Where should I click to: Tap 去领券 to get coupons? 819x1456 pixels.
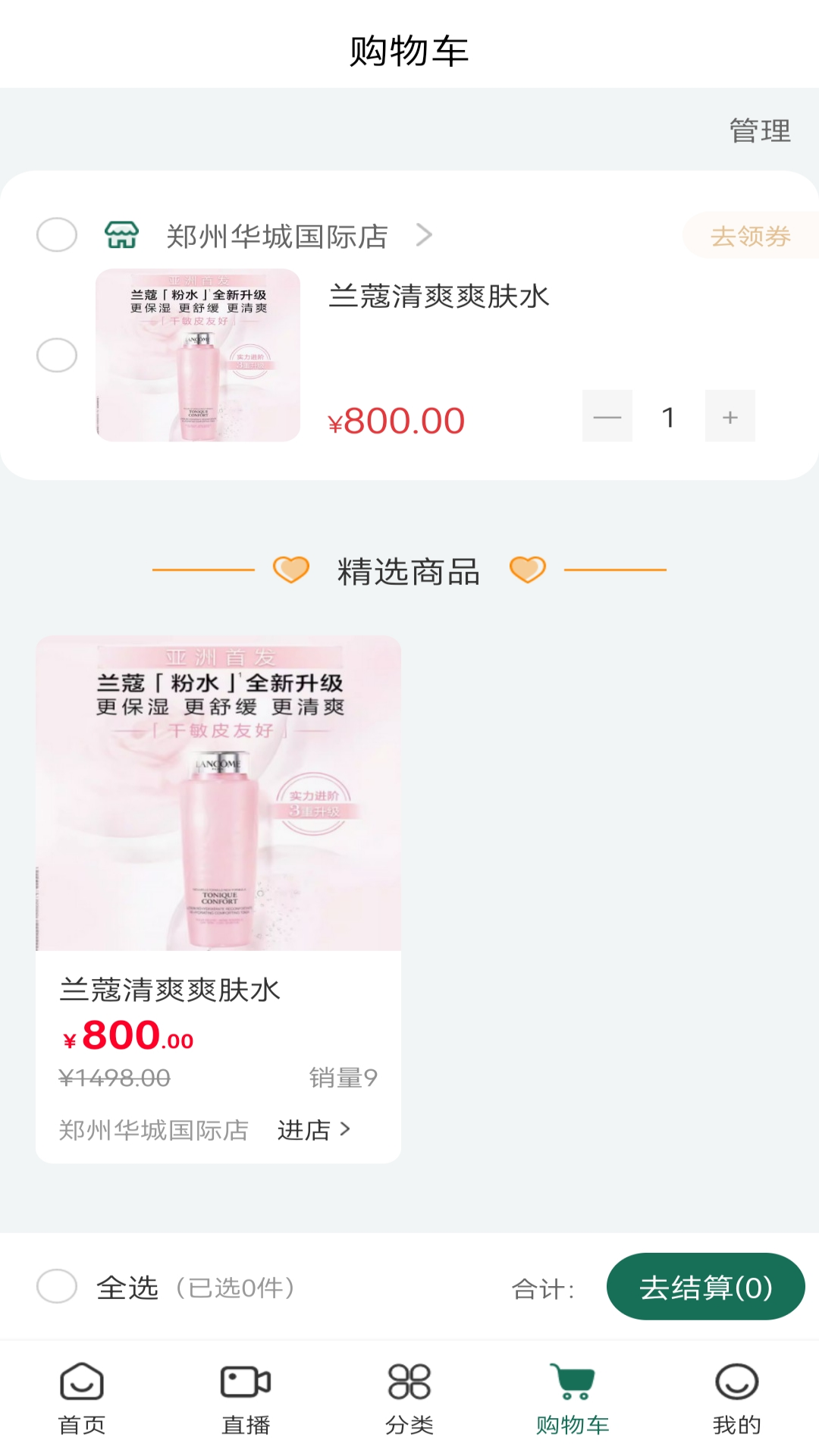(750, 236)
